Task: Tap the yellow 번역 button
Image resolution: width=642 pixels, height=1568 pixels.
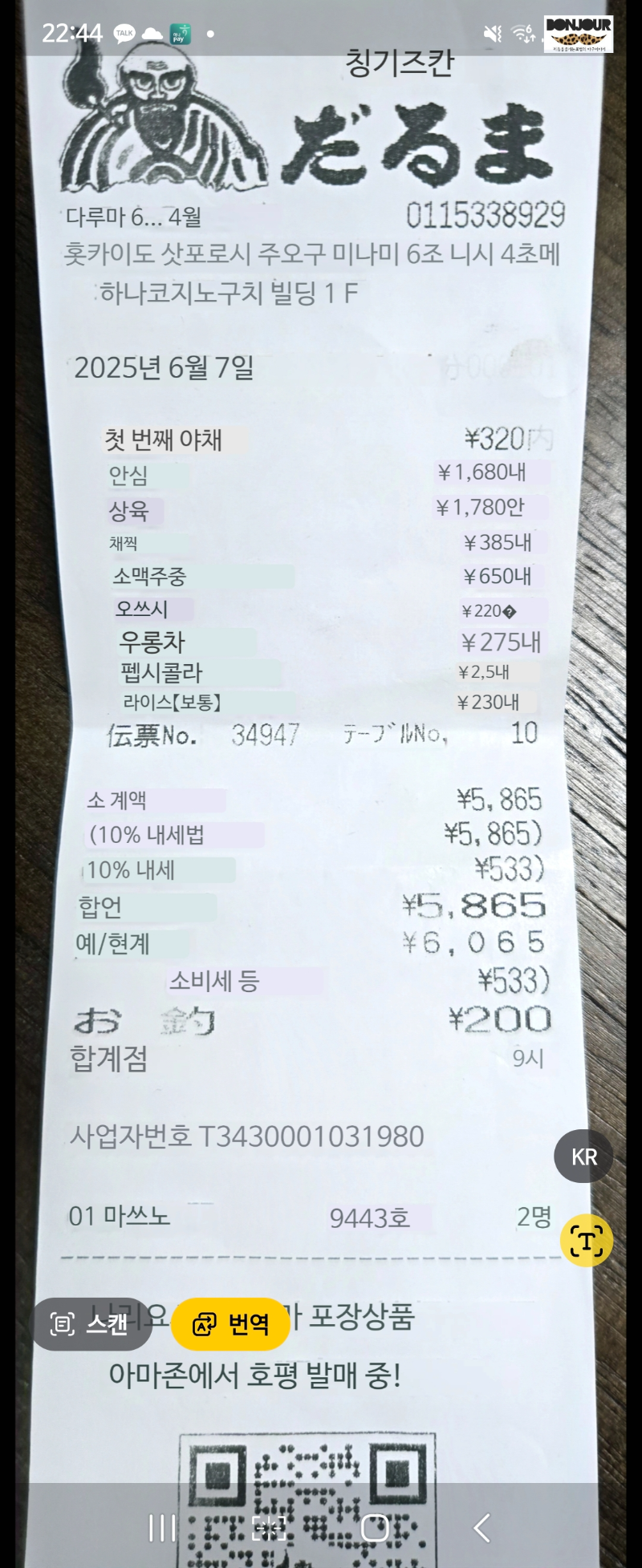Action: (230, 1324)
